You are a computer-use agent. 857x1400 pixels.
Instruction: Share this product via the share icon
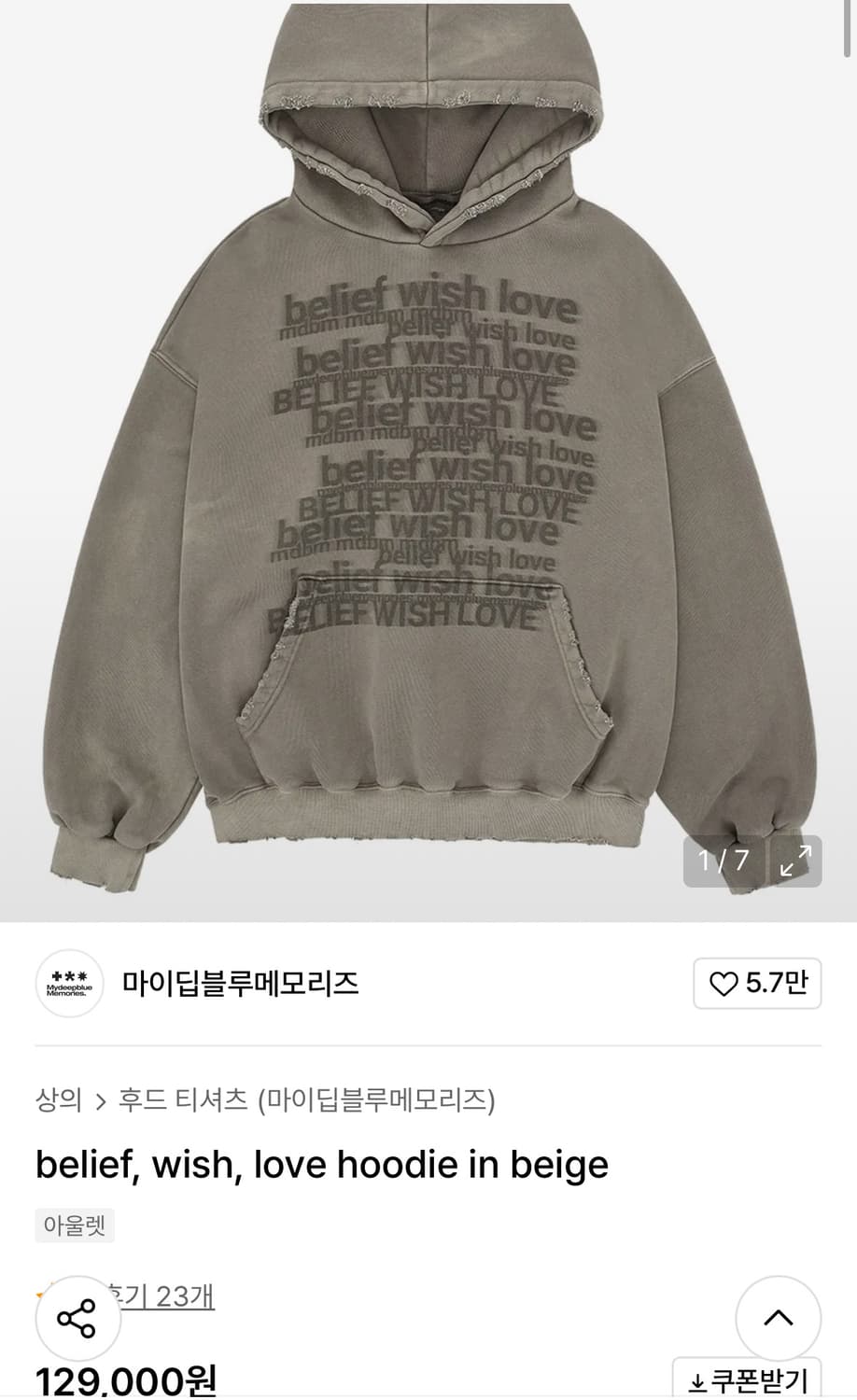(78, 1319)
